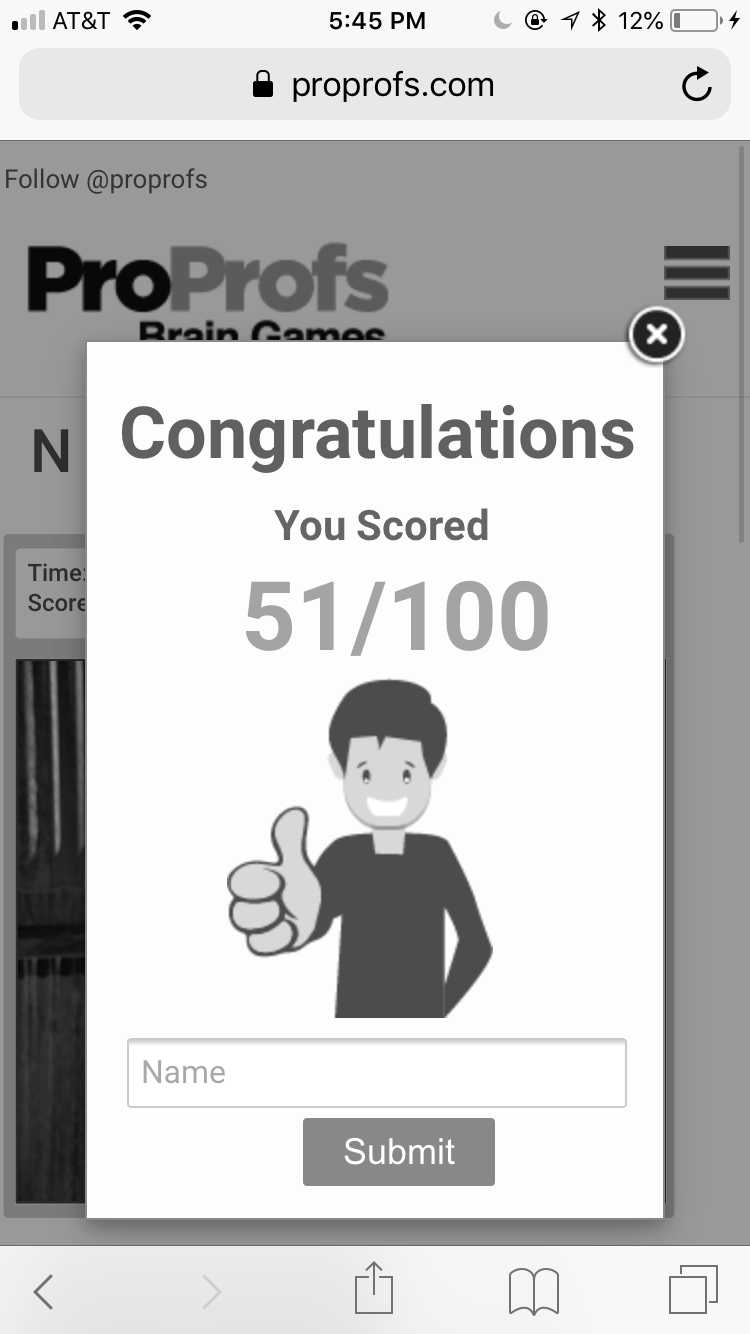The height and width of the screenshot is (1334, 750).
Task: Open Safari bookmarks
Action: click(x=534, y=1291)
